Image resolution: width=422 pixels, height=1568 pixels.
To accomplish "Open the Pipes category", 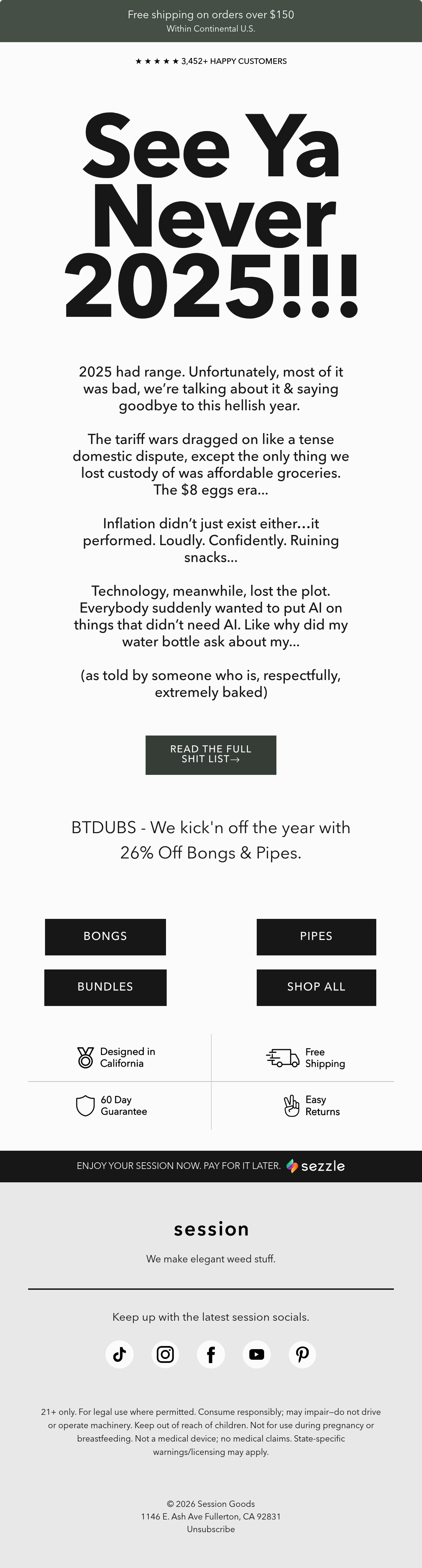I will click(316, 936).
